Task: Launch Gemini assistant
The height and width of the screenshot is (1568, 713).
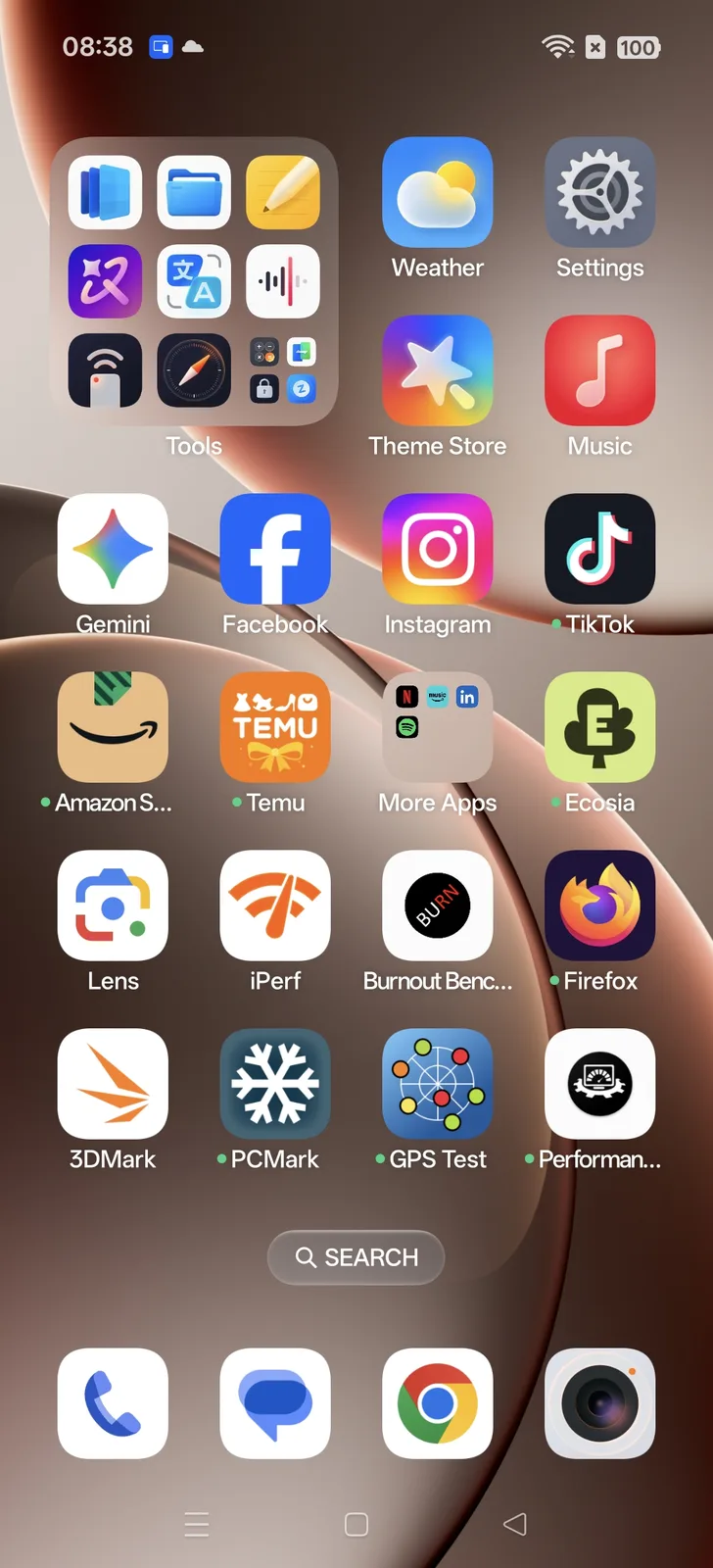Action: tap(113, 550)
